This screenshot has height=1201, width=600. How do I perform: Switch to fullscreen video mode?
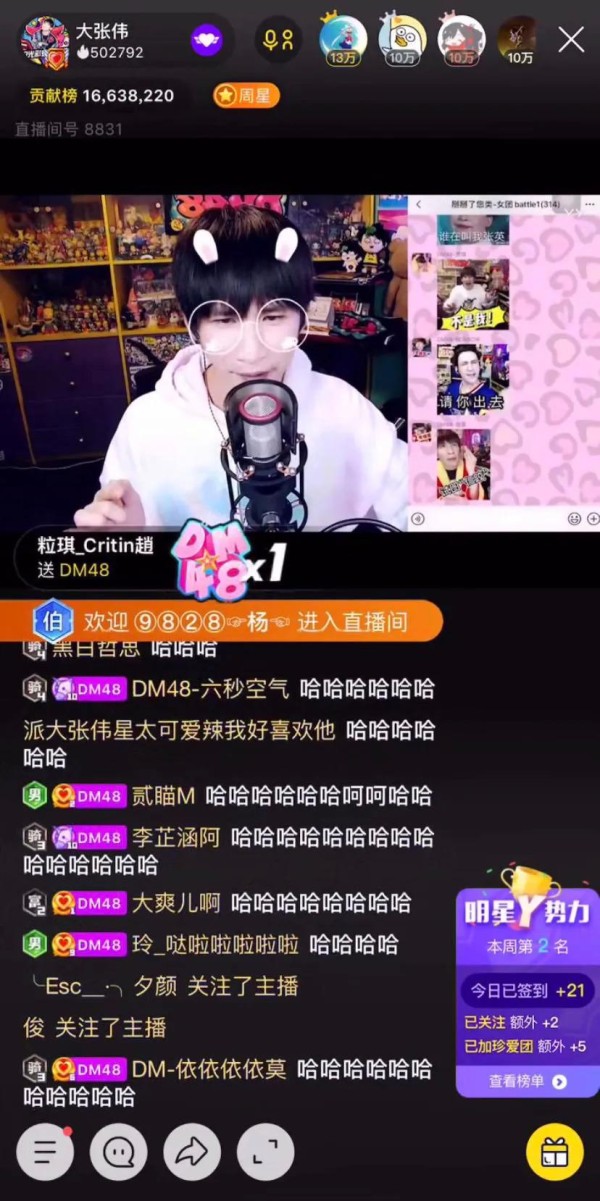pyautogui.click(x=265, y=1152)
